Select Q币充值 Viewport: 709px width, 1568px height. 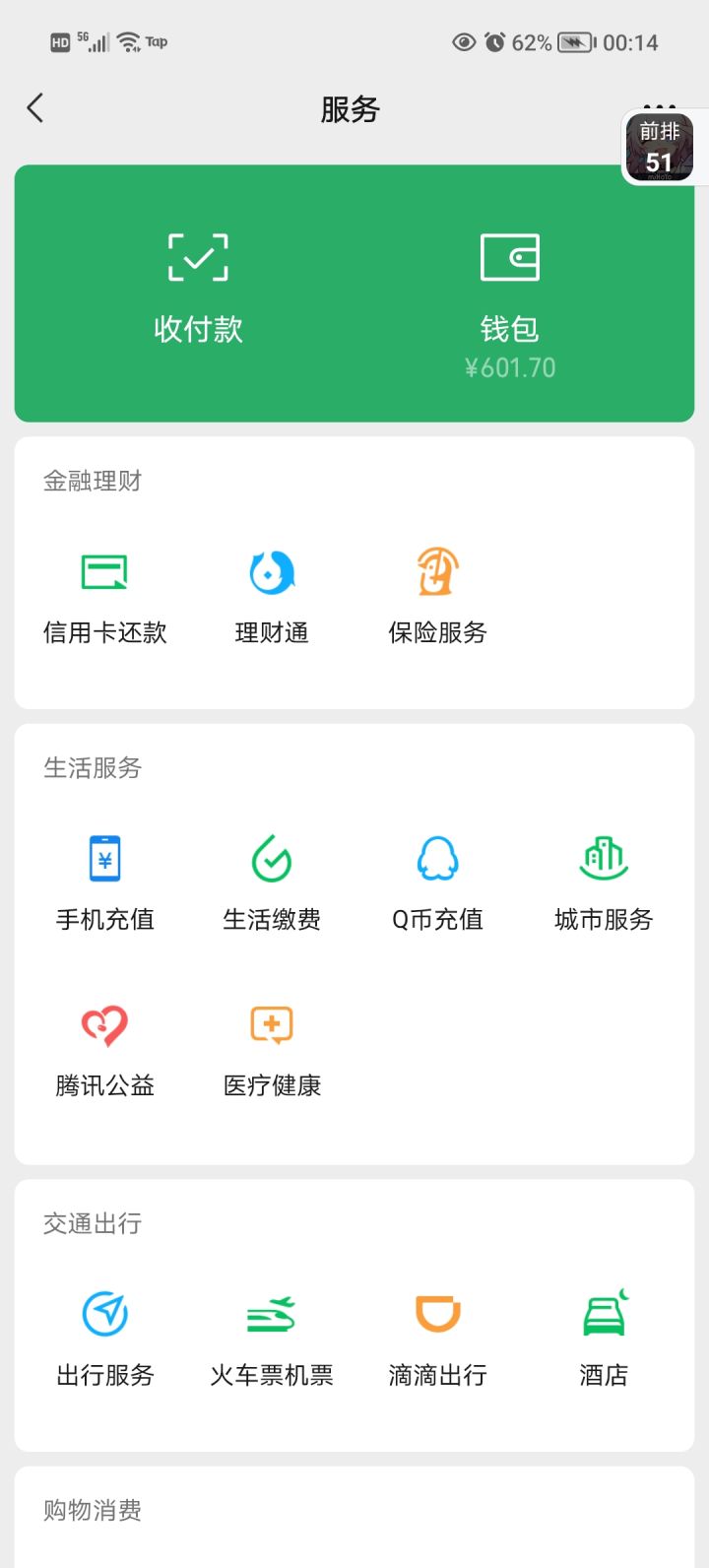438,882
